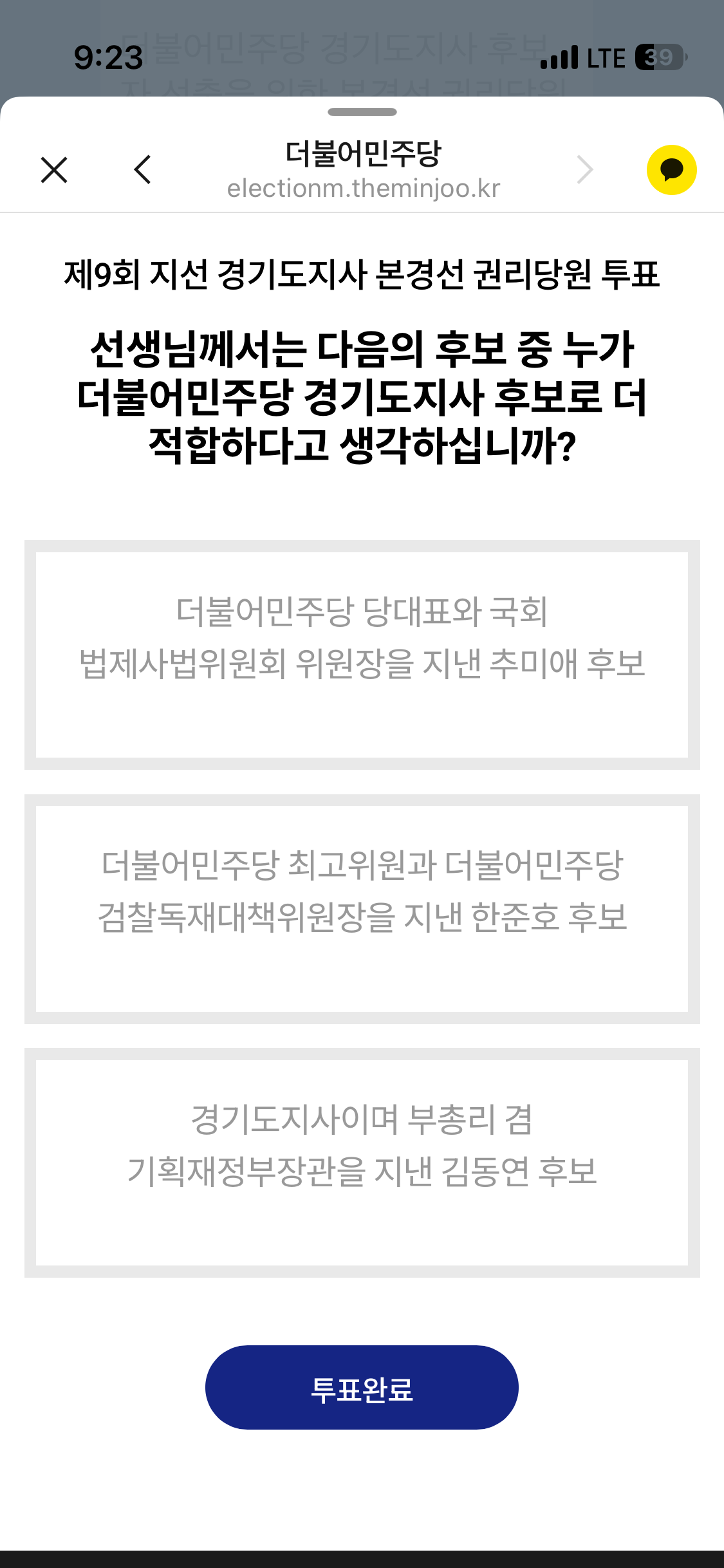Tap the yellow KakaoTalk chat icon
The image size is (724, 1568).
click(x=671, y=170)
